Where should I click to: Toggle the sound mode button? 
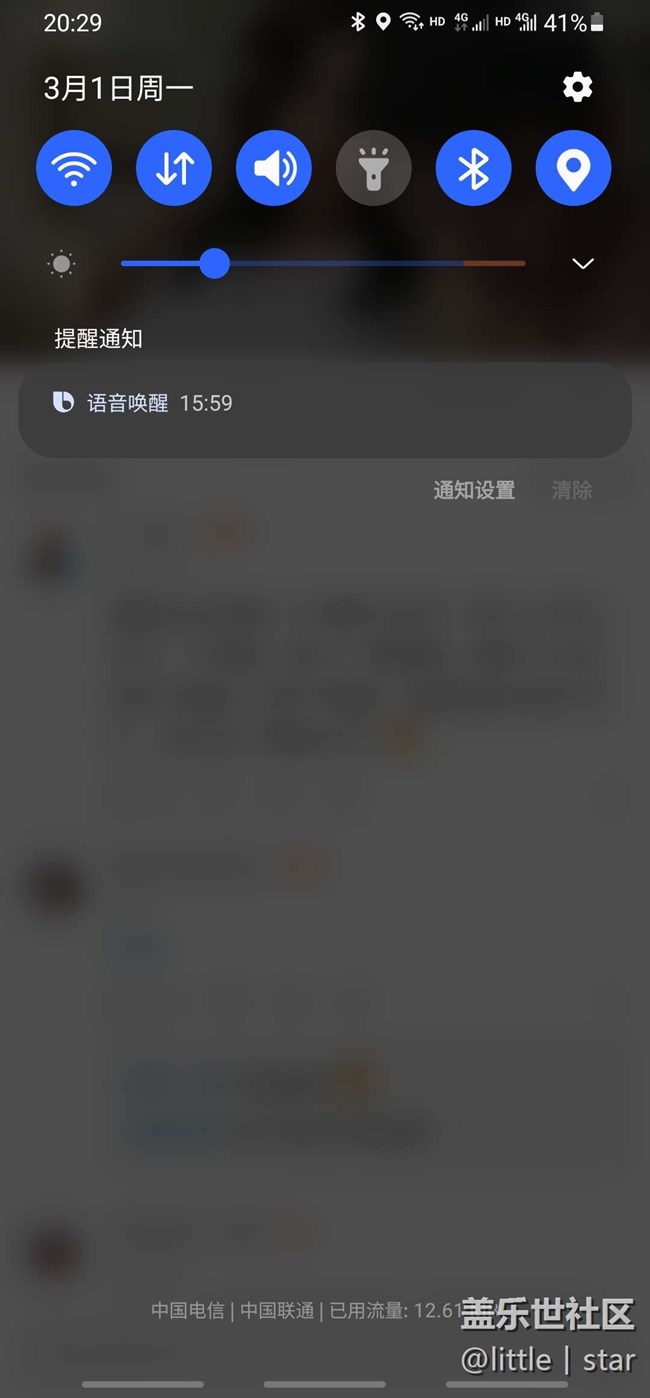click(274, 168)
